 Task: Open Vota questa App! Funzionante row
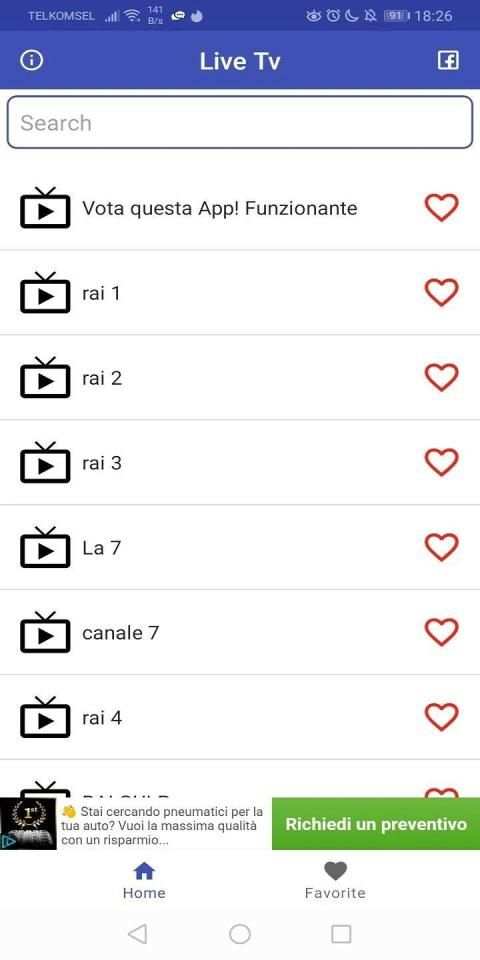(x=240, y=208)
